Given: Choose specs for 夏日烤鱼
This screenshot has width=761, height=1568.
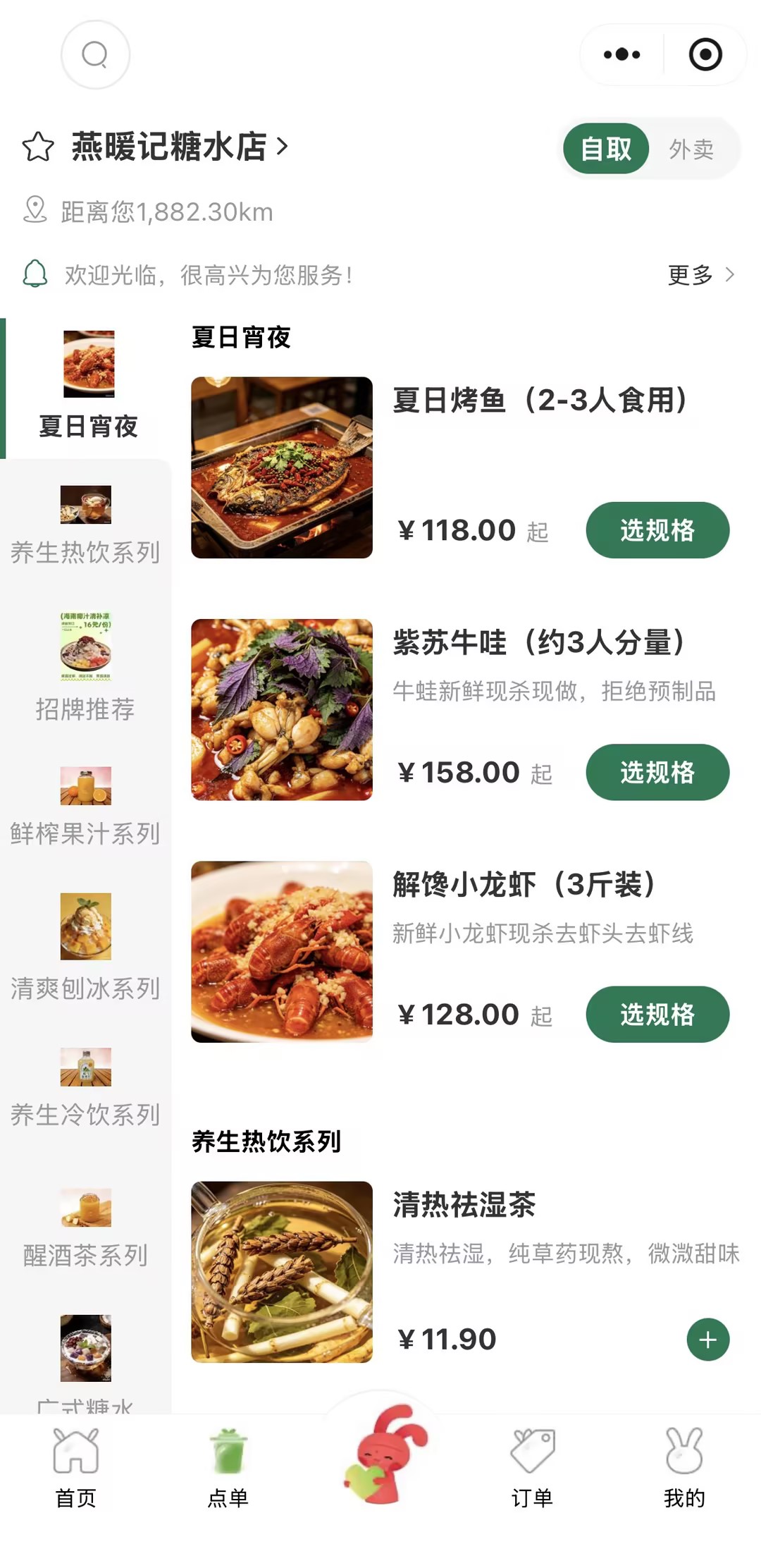Looking at the screenshot, I should point(657,530).
